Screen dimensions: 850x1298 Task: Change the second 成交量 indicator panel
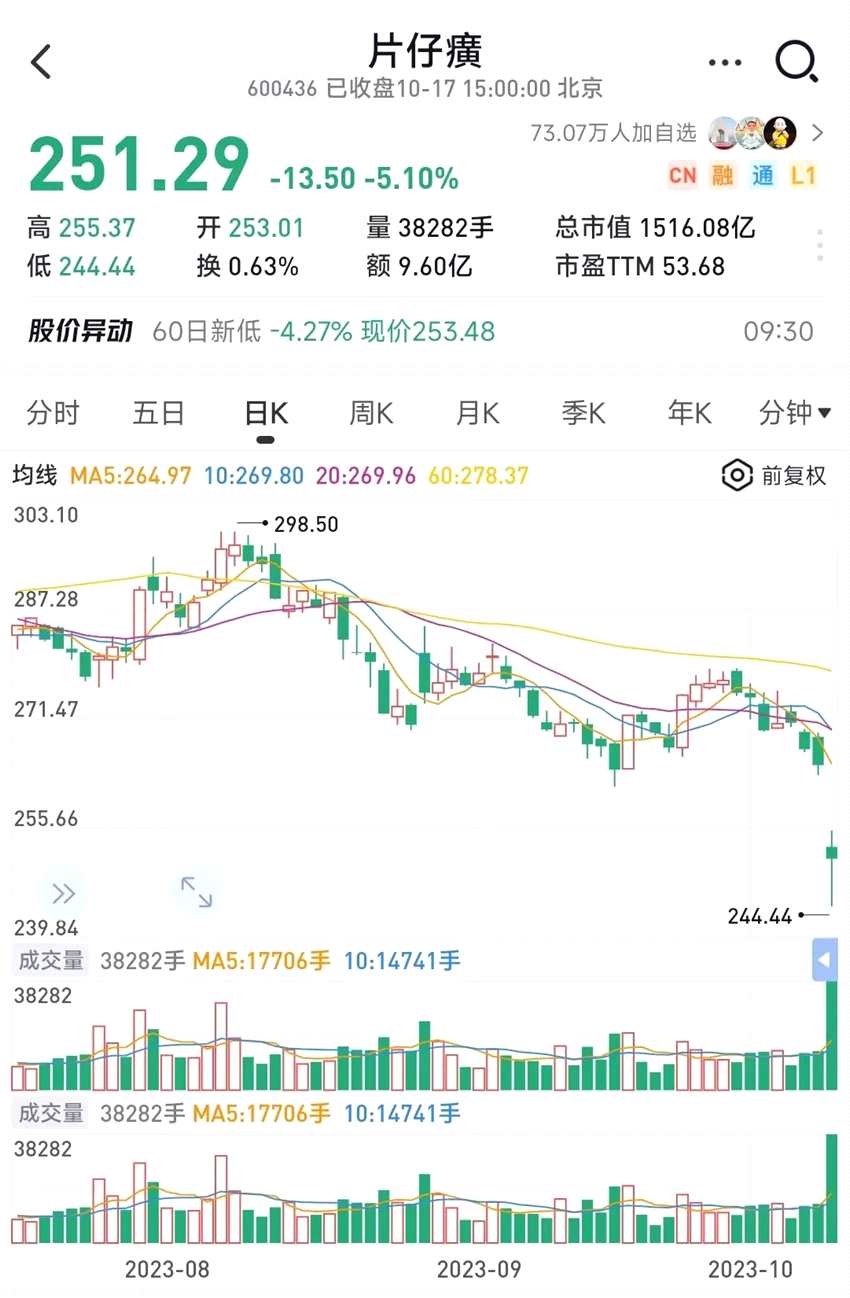click(x=52, y=1114)
